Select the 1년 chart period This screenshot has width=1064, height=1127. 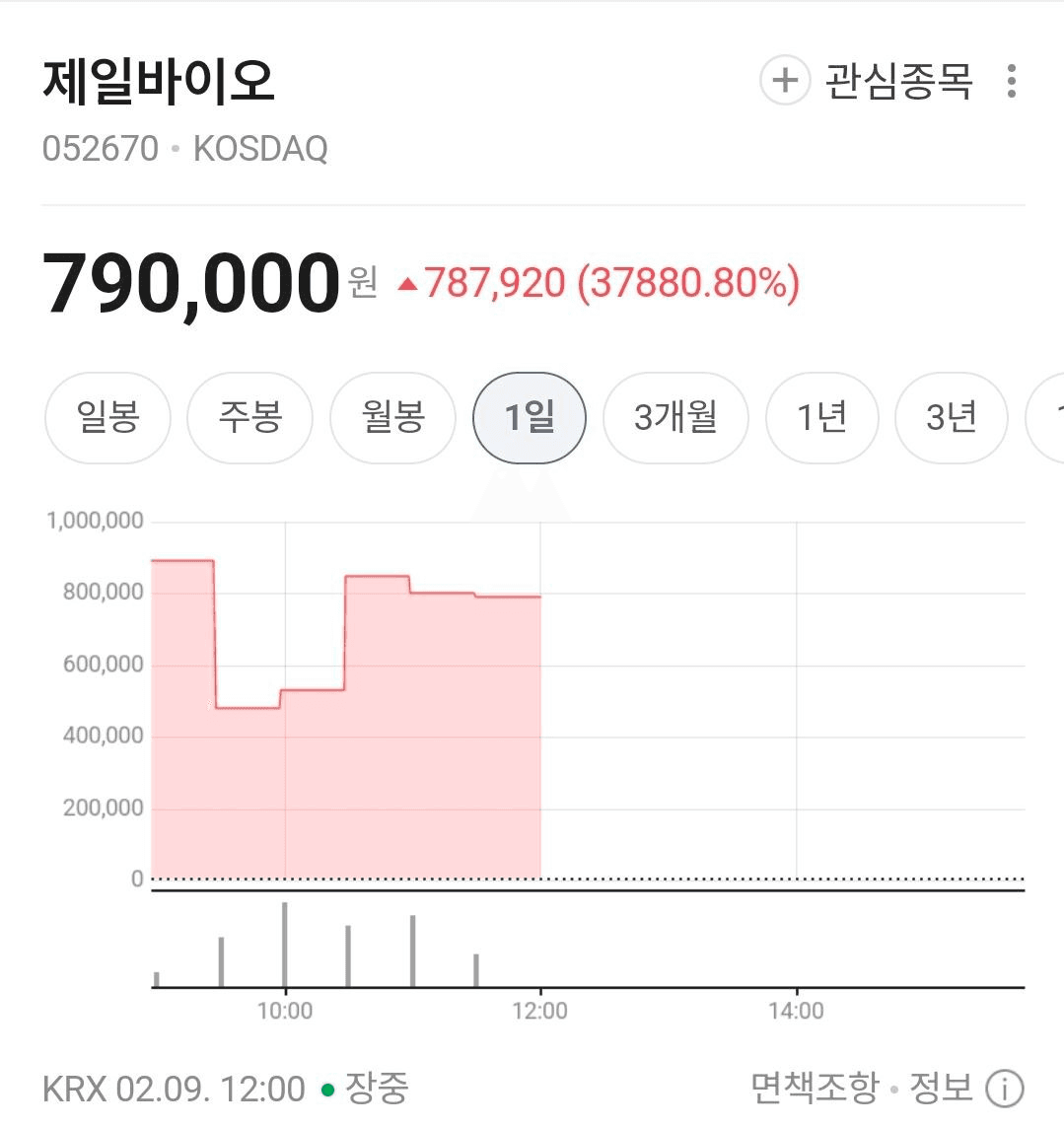tap(821, 418)
